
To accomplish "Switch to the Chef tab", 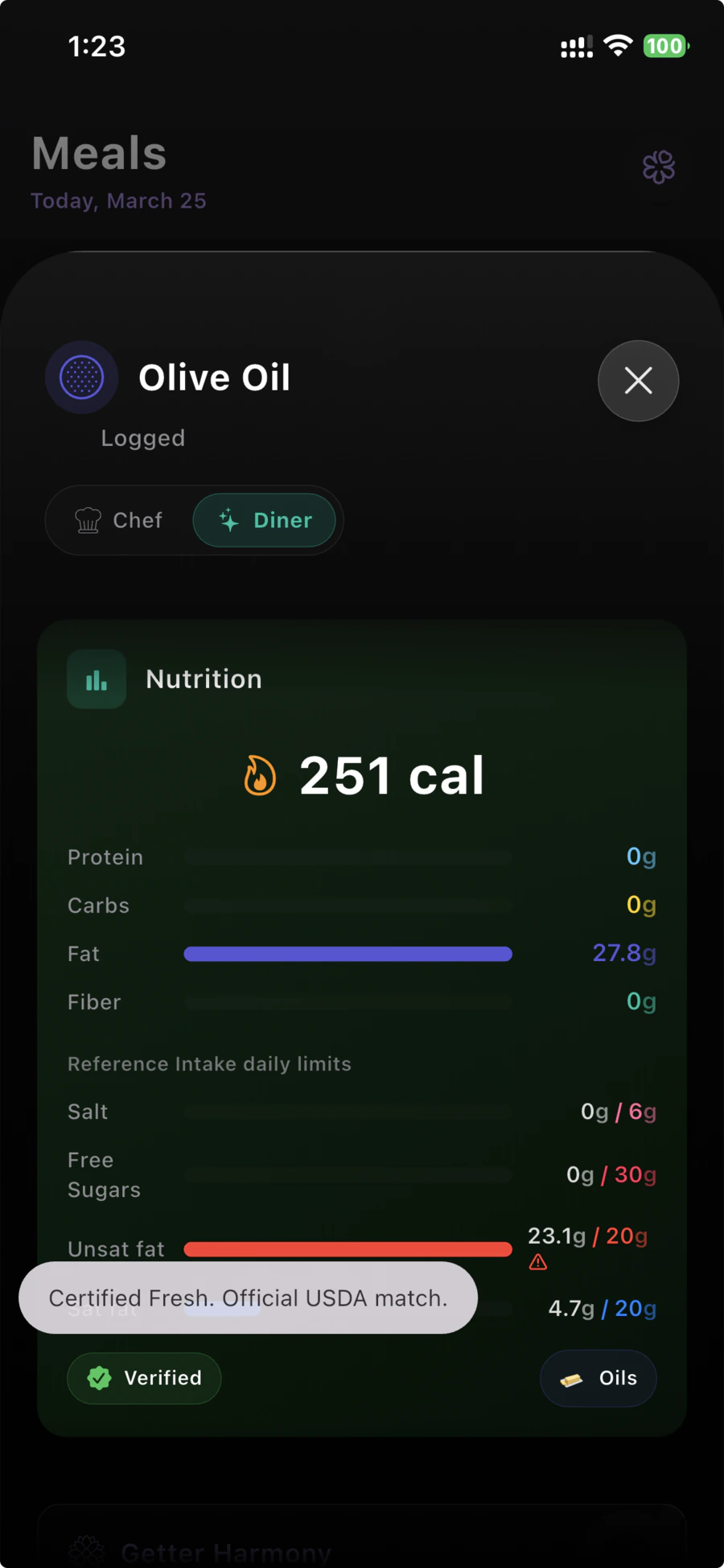I will pyautogui.click(x=117, y=520).
